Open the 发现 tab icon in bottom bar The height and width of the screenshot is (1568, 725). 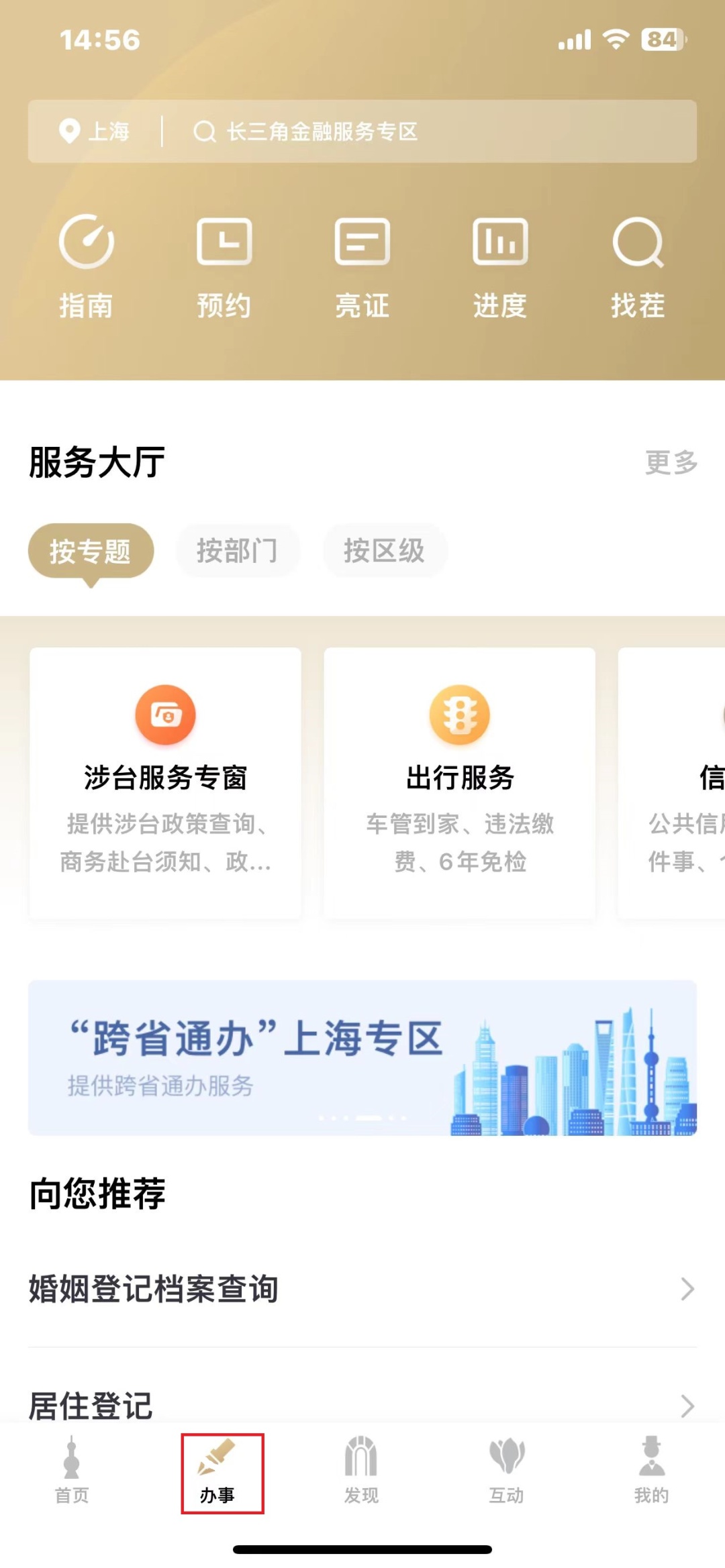click(x=361, y=1469)
